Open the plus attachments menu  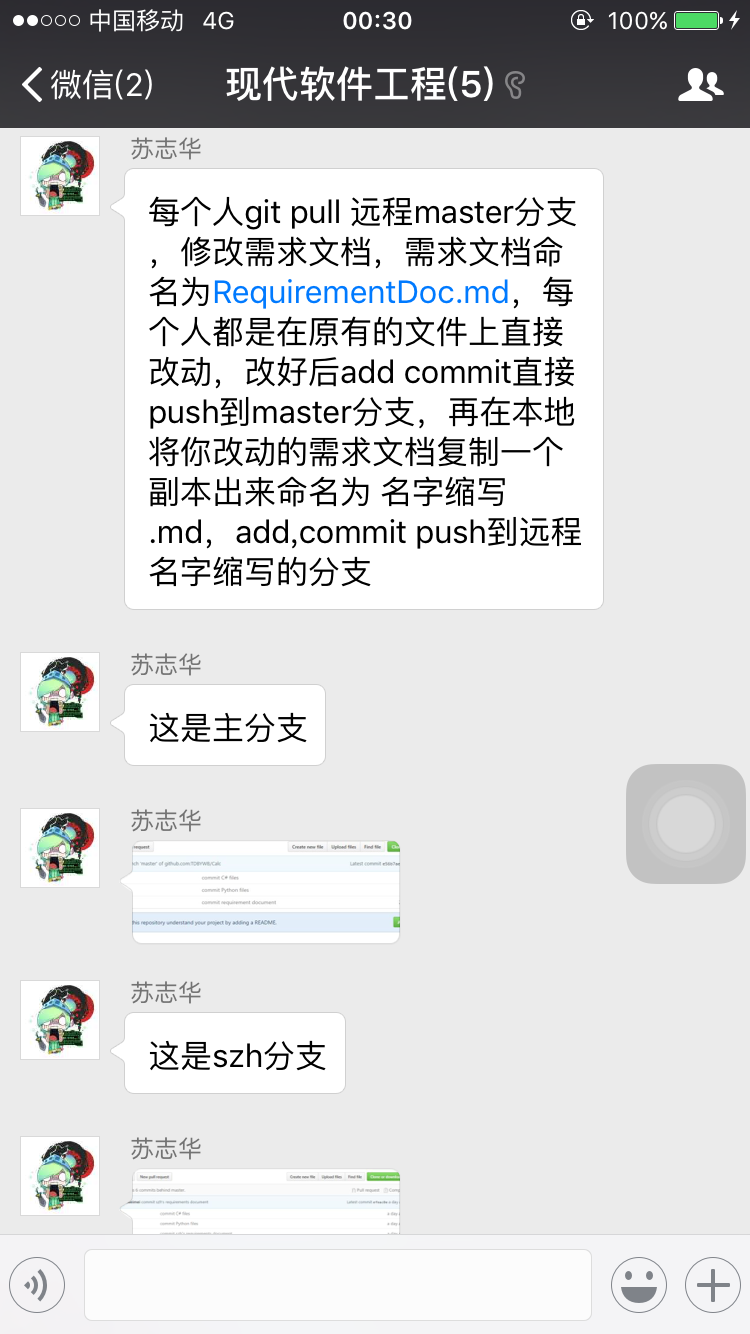(x=712, y=1285)
